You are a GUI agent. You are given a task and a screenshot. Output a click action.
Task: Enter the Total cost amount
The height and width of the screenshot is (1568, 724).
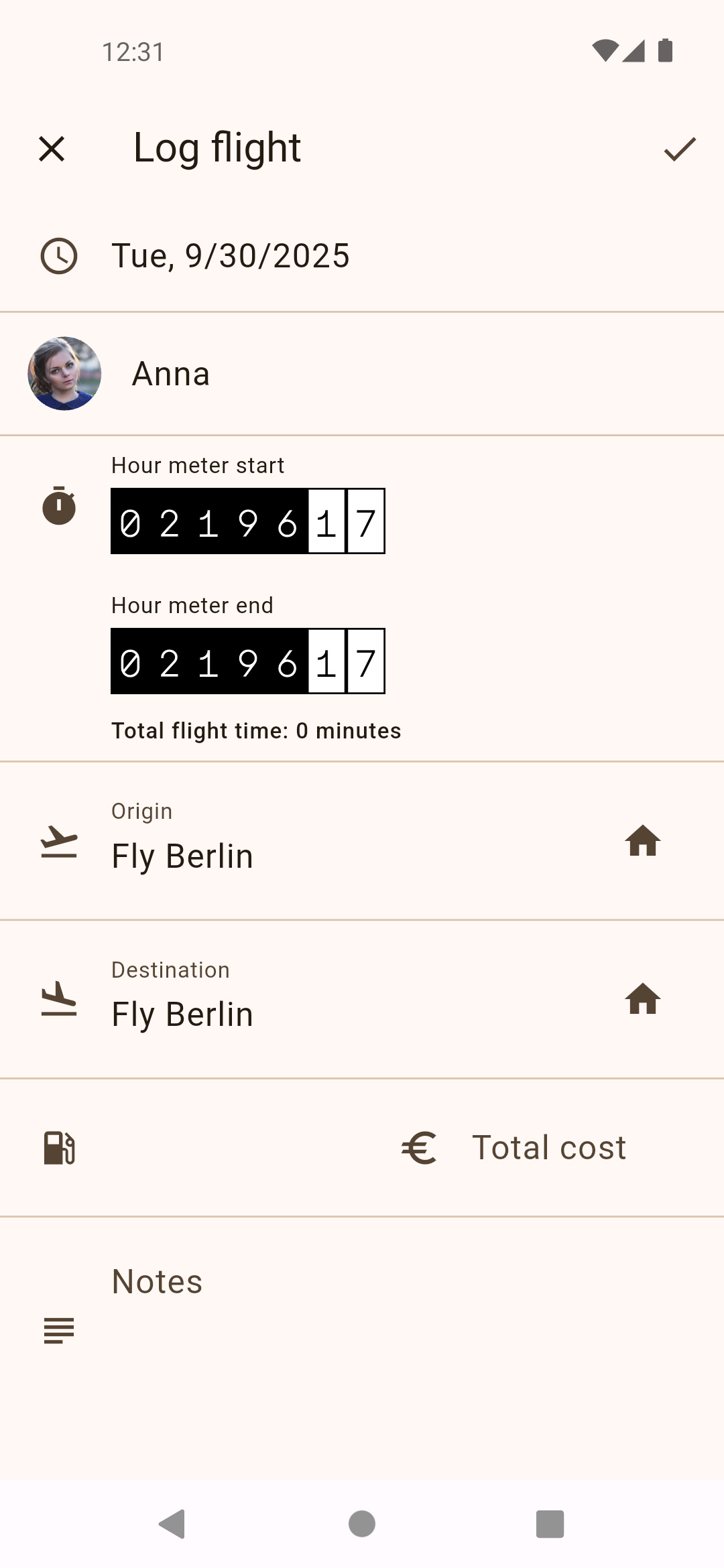click(x=548, y=1147)
